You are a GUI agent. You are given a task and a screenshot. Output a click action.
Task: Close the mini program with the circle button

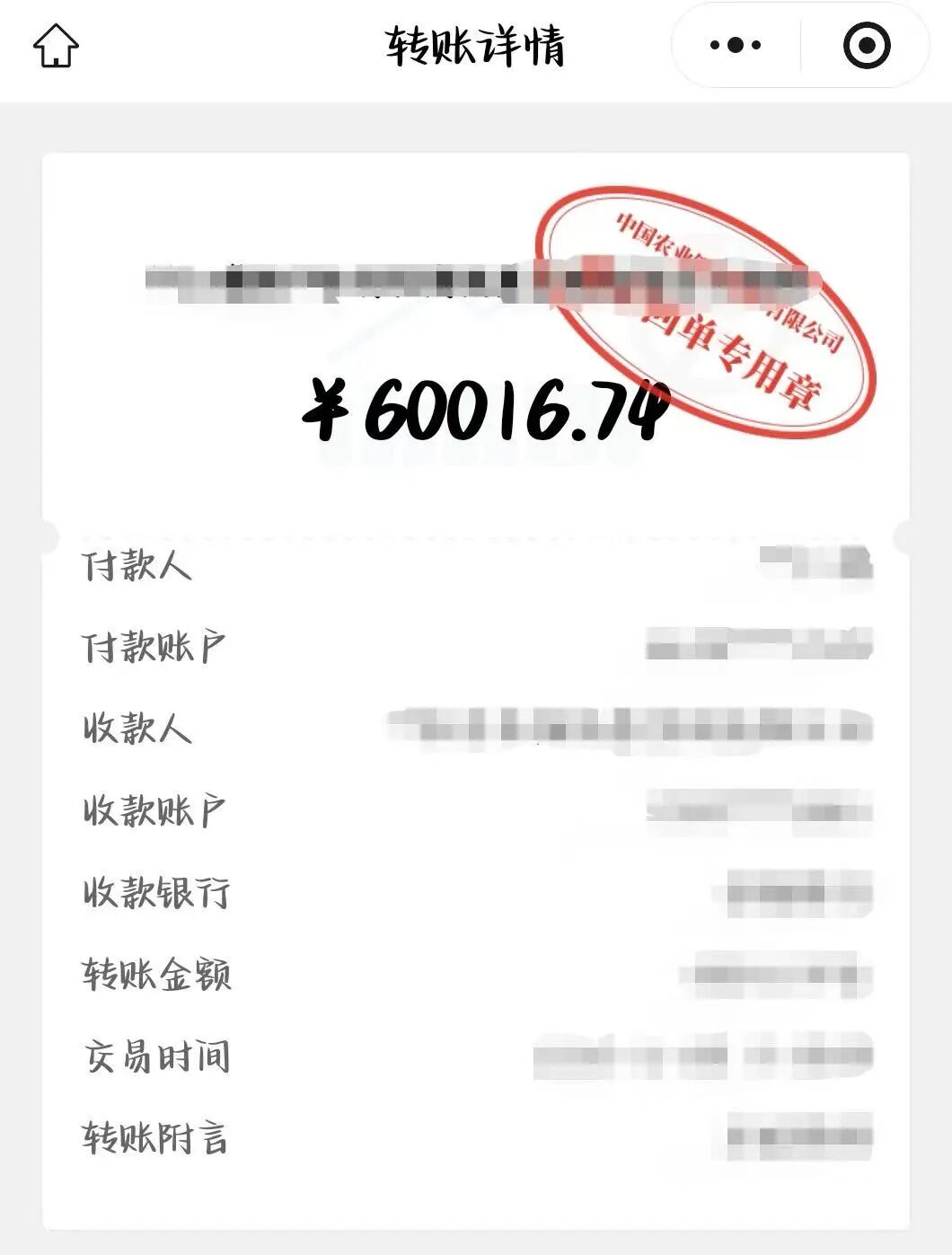click(x=867, y=45)
